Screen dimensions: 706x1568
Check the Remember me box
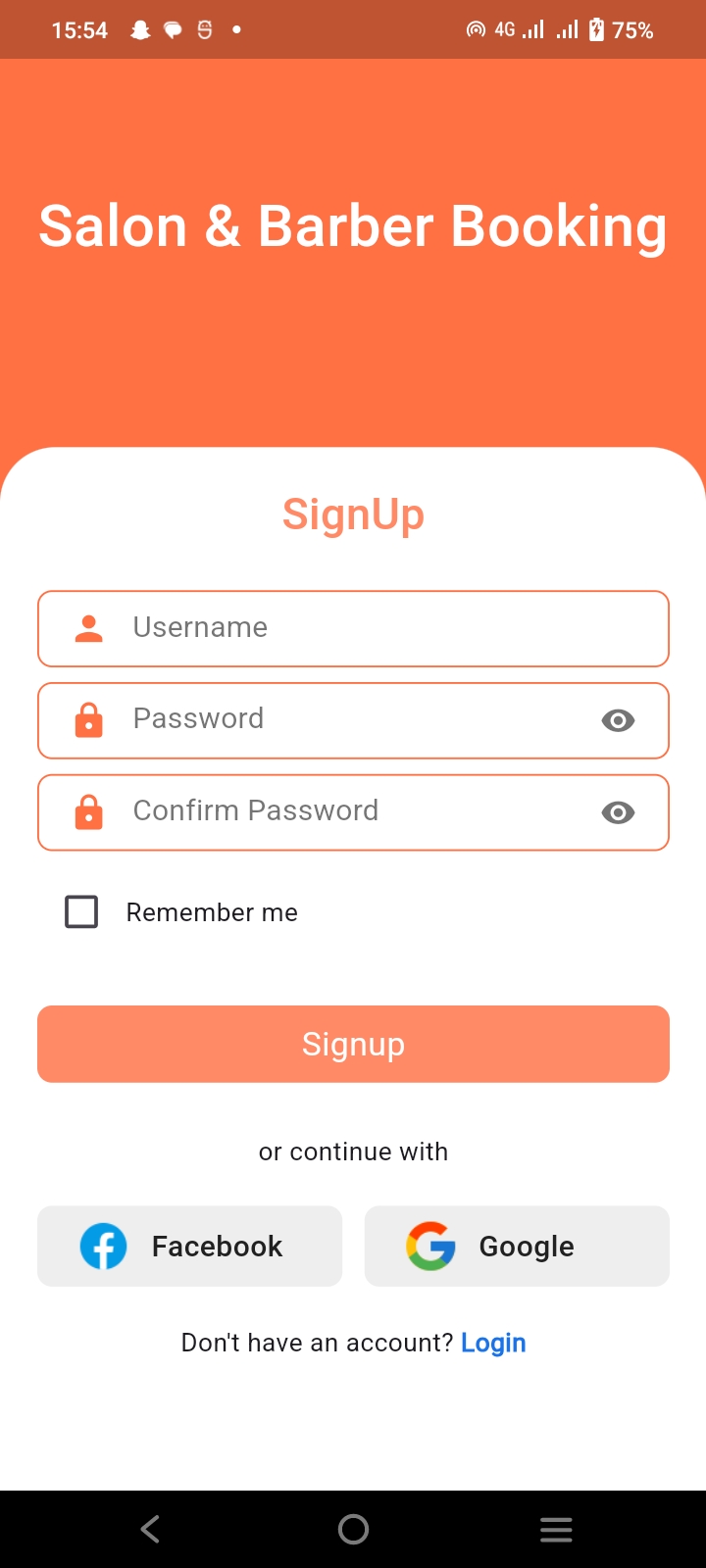pyautogui.click(x=81, y=912)
